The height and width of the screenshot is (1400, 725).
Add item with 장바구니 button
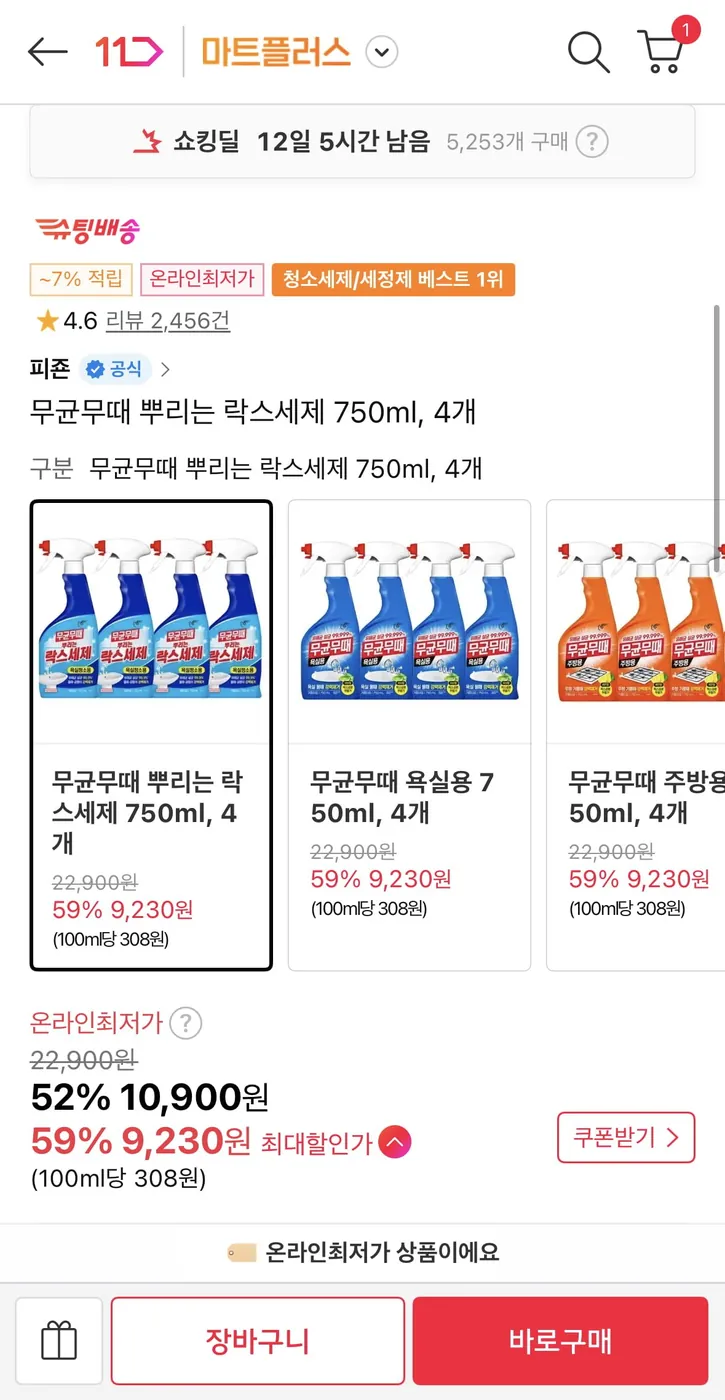point(257,1341)
